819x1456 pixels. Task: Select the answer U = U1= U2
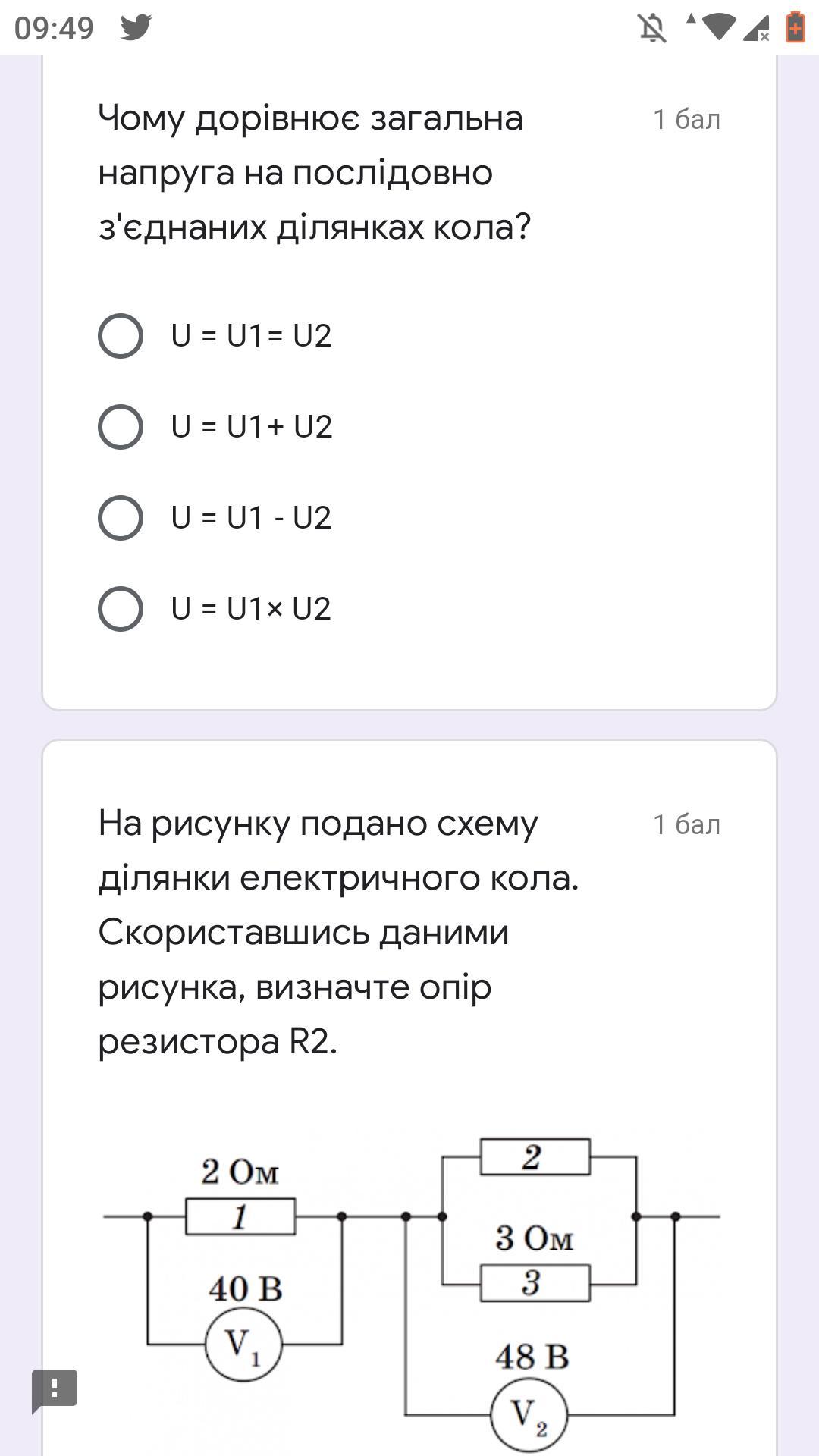tap(121, 336)
